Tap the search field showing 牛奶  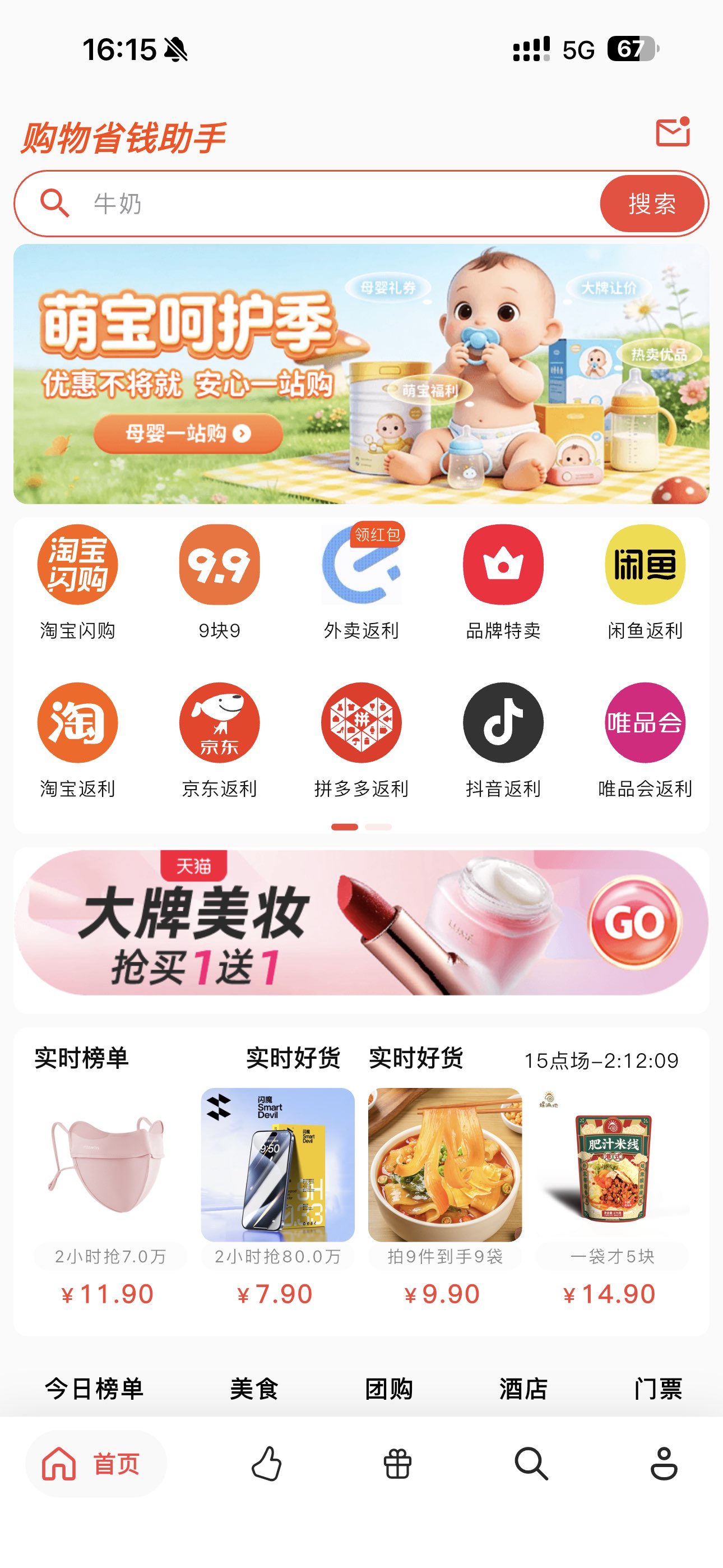328,204
